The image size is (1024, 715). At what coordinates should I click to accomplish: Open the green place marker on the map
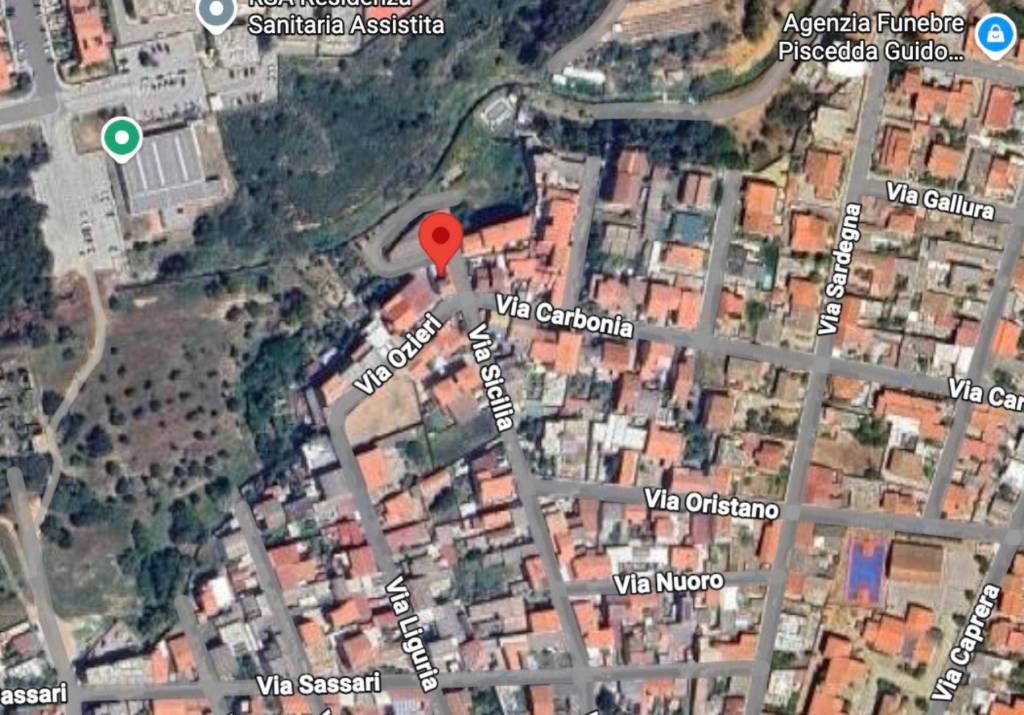click(122, 137)
